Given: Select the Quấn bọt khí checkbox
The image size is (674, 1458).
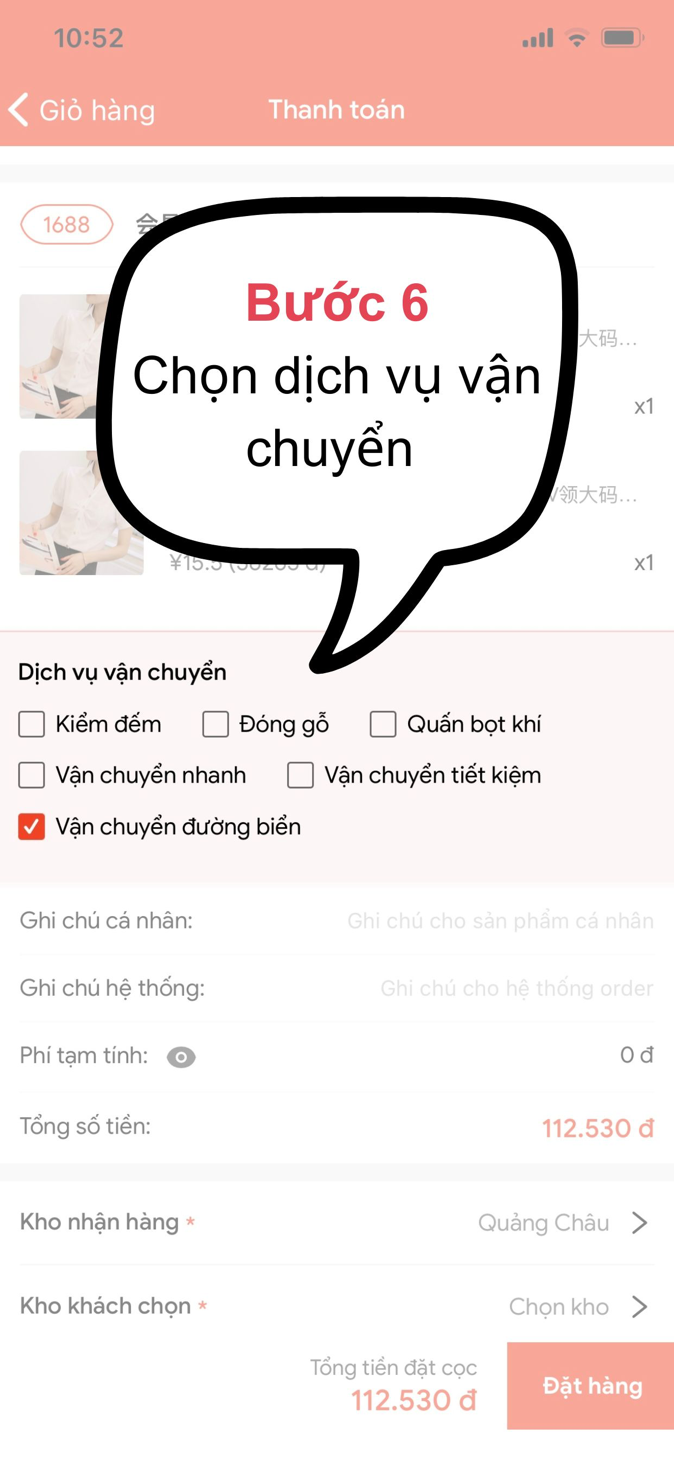Looking at the screenshot, I should [383, 724].
